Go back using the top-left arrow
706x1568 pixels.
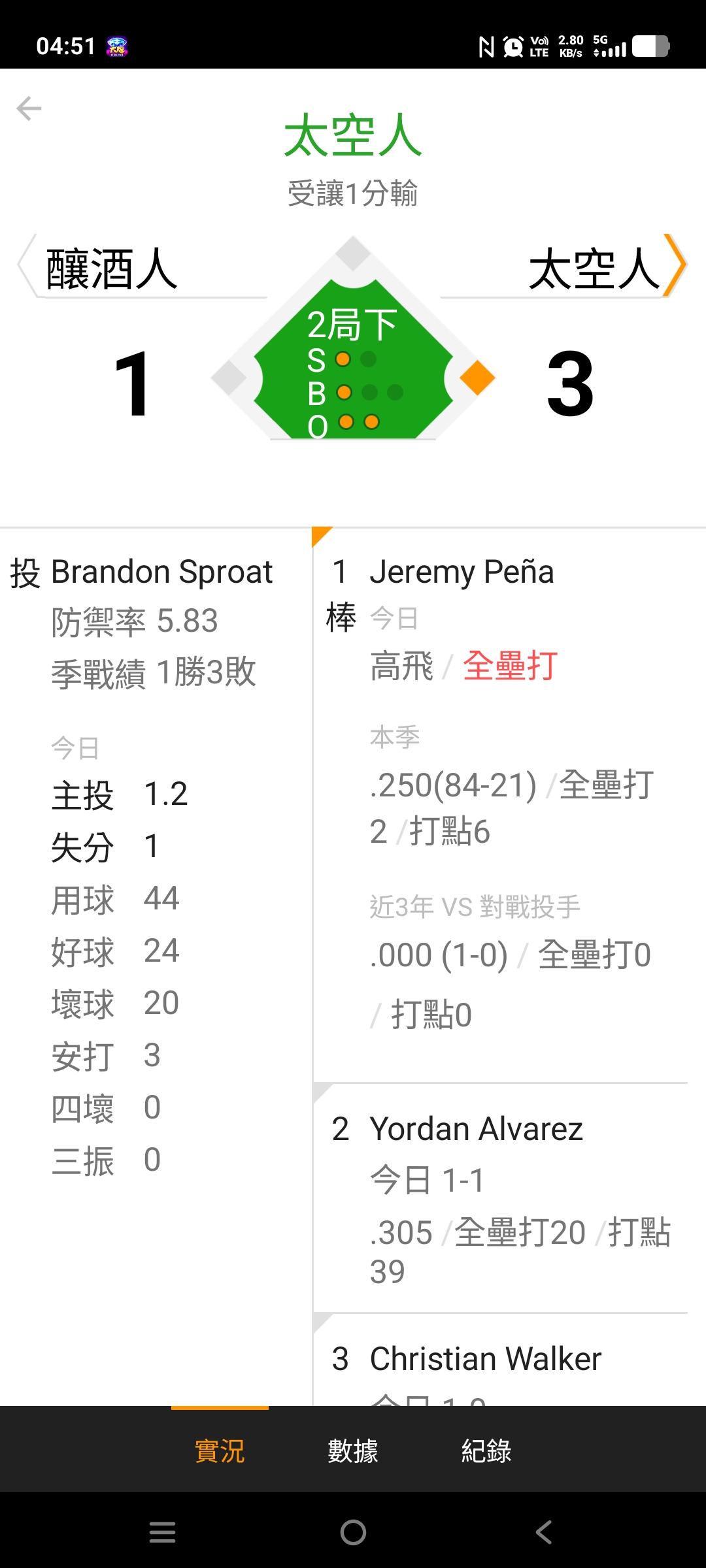pyautogui.click(x=29, y=108)
